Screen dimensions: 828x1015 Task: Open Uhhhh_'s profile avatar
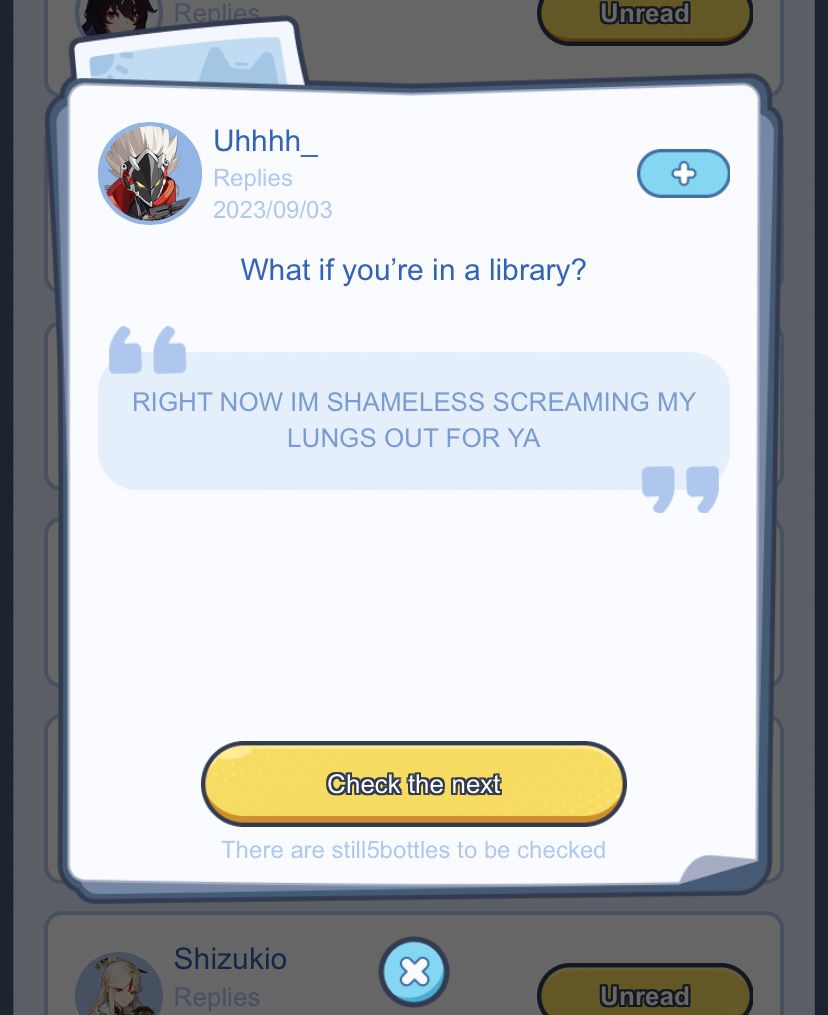[x=150, y=174]
